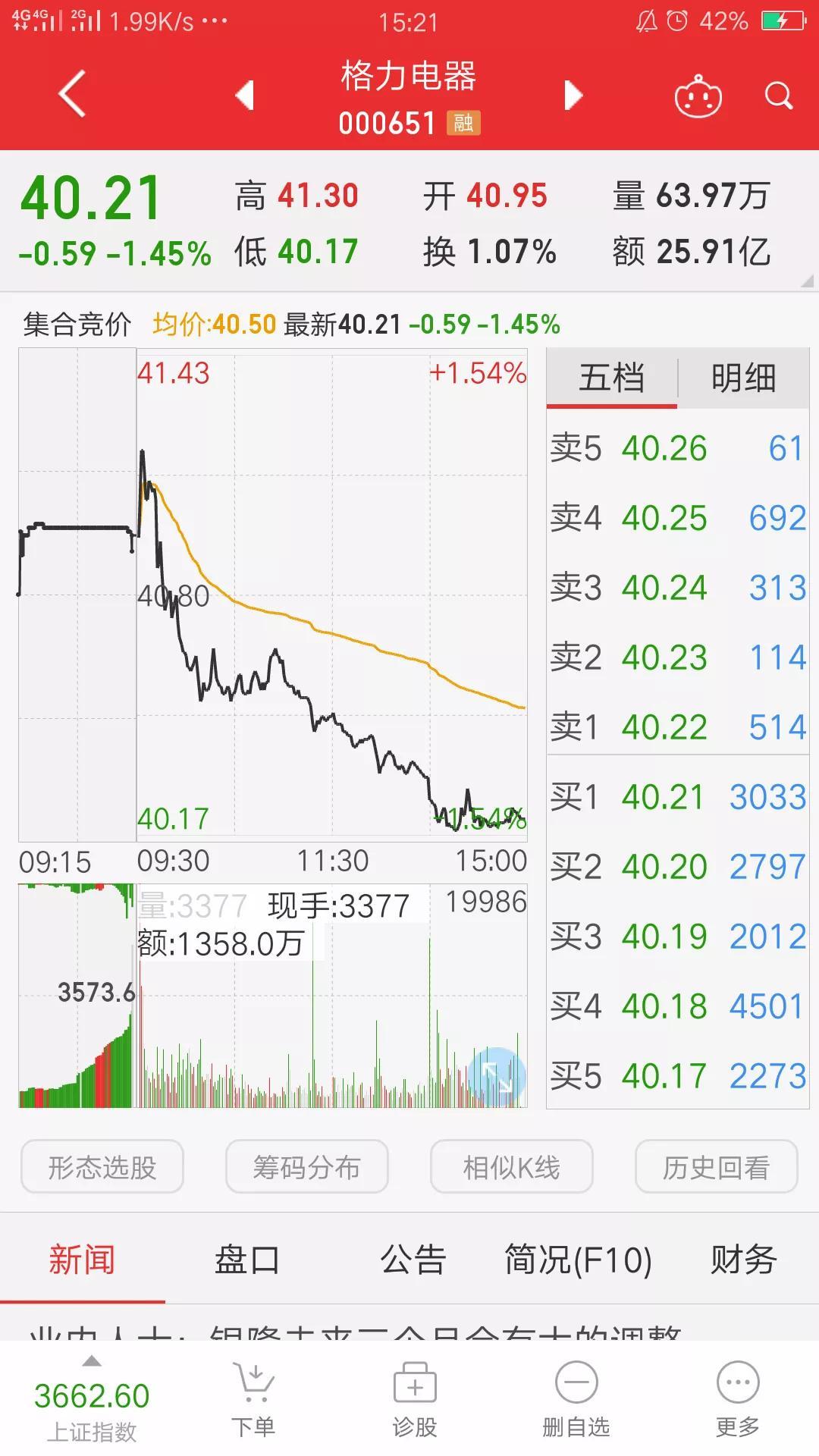This screenshot has height=1456, width=819.
Task: Switch to the 公告 tab
Action: pyautogui.click(x=413, y=1260)
